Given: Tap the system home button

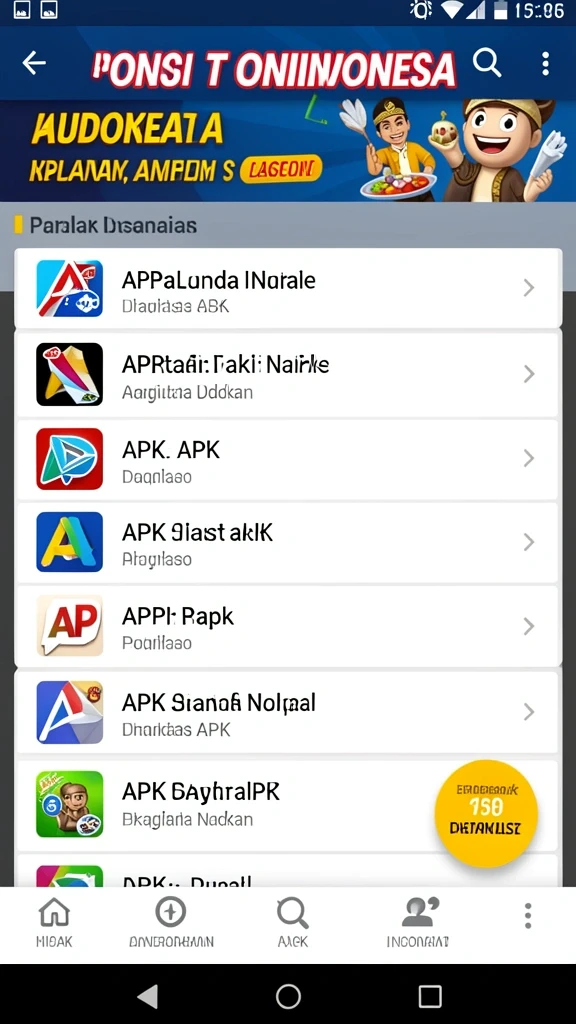Looking at the screenshot, I should (288, 997).
